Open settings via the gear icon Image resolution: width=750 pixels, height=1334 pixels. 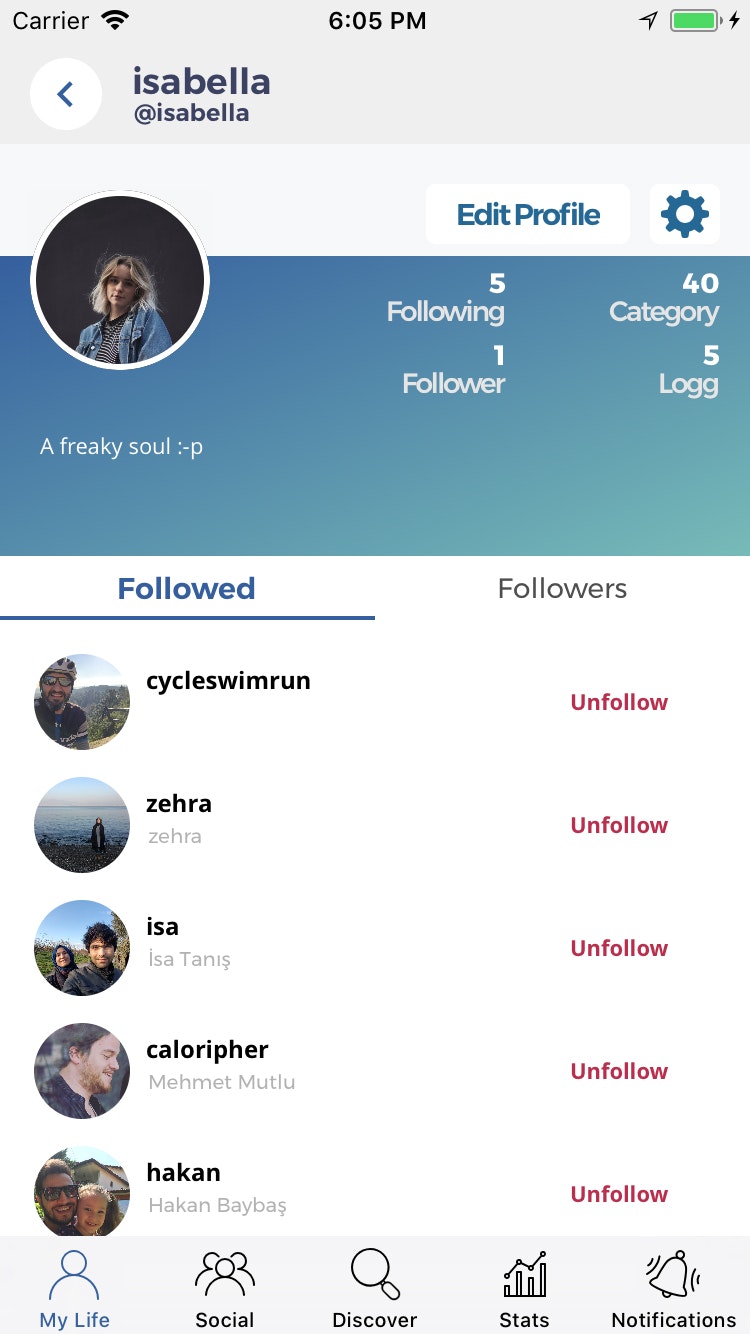point(685,214)
